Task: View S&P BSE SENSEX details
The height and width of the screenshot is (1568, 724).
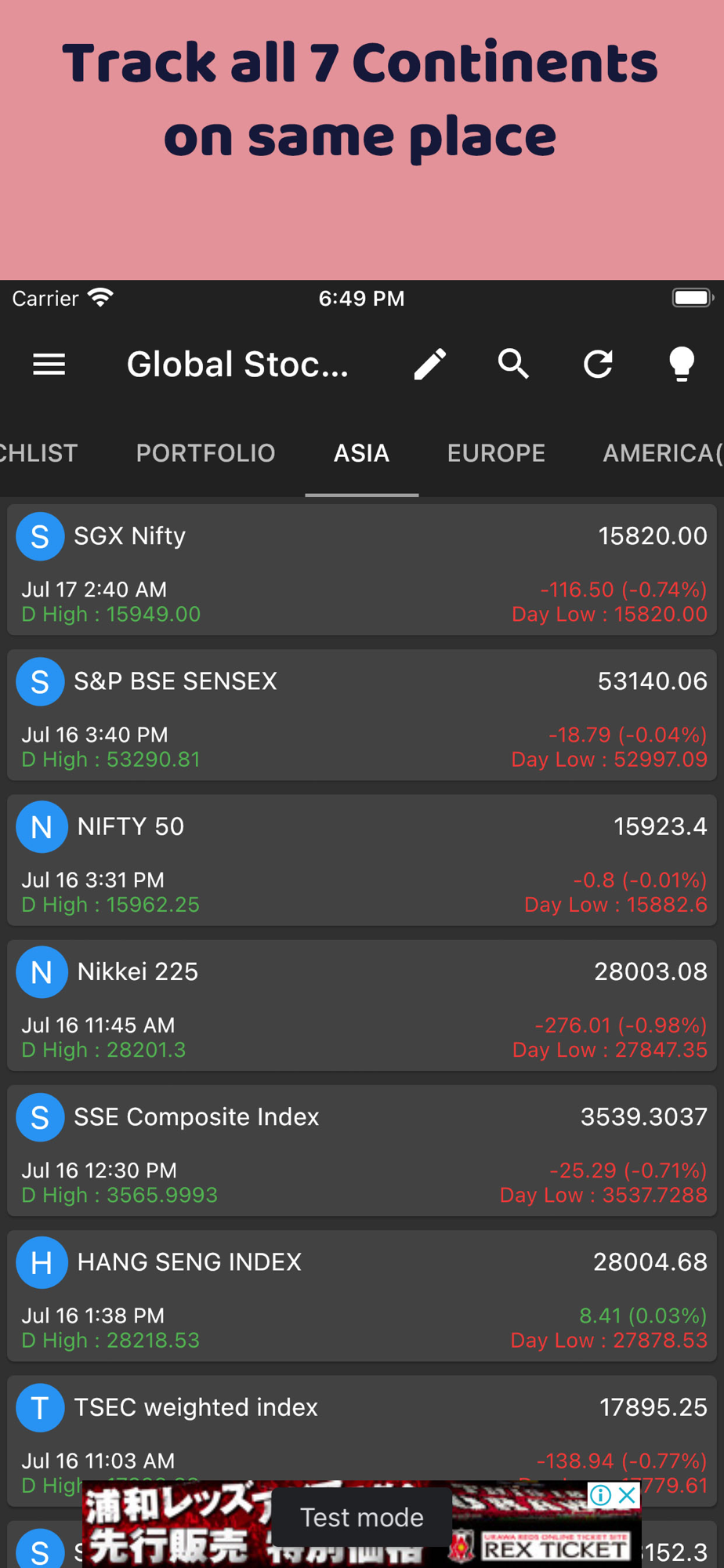Action: (361, 715)
